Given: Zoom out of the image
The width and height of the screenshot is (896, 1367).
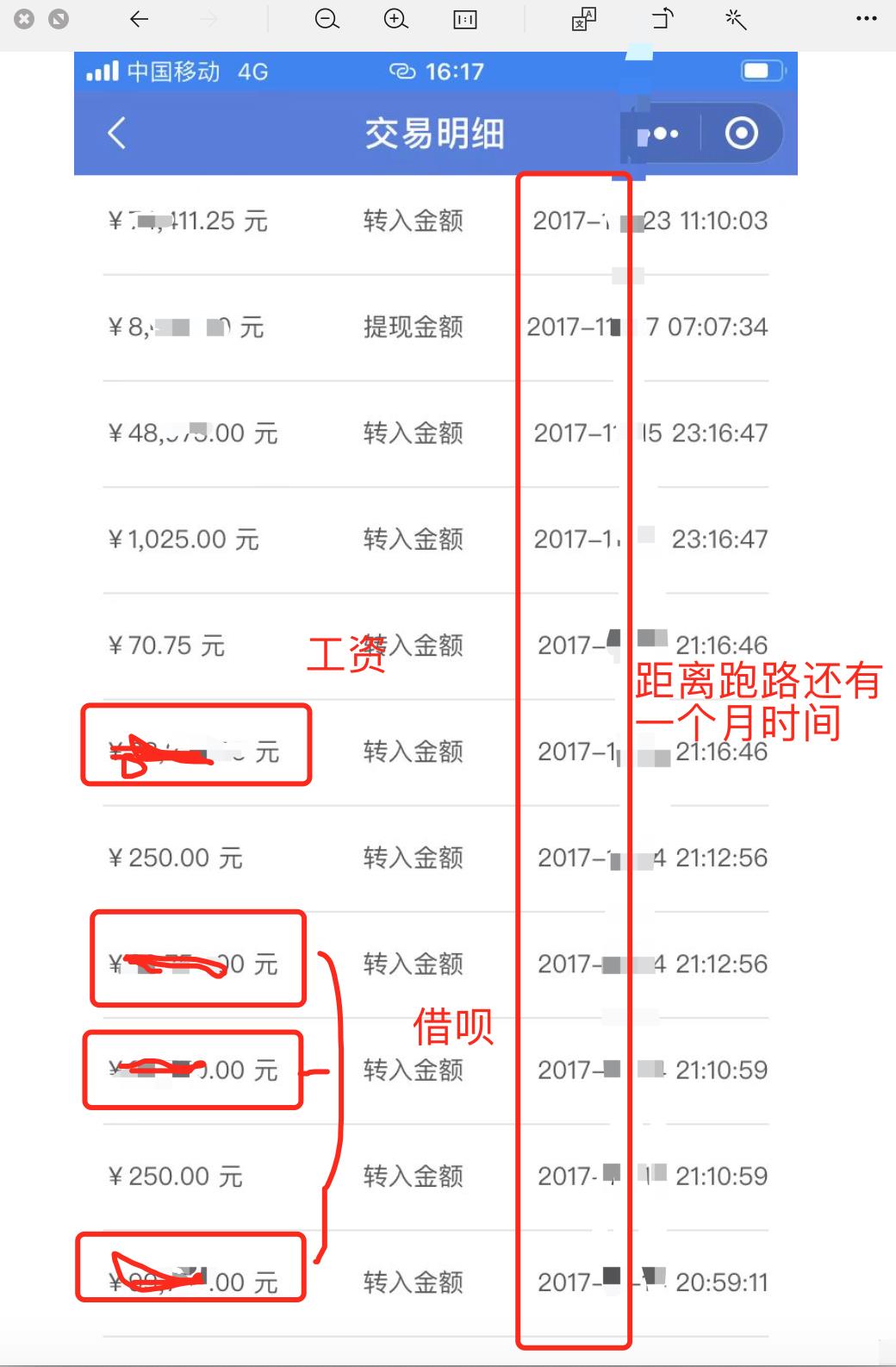Looking at the screenshot, I should click(x=327, y=19).
